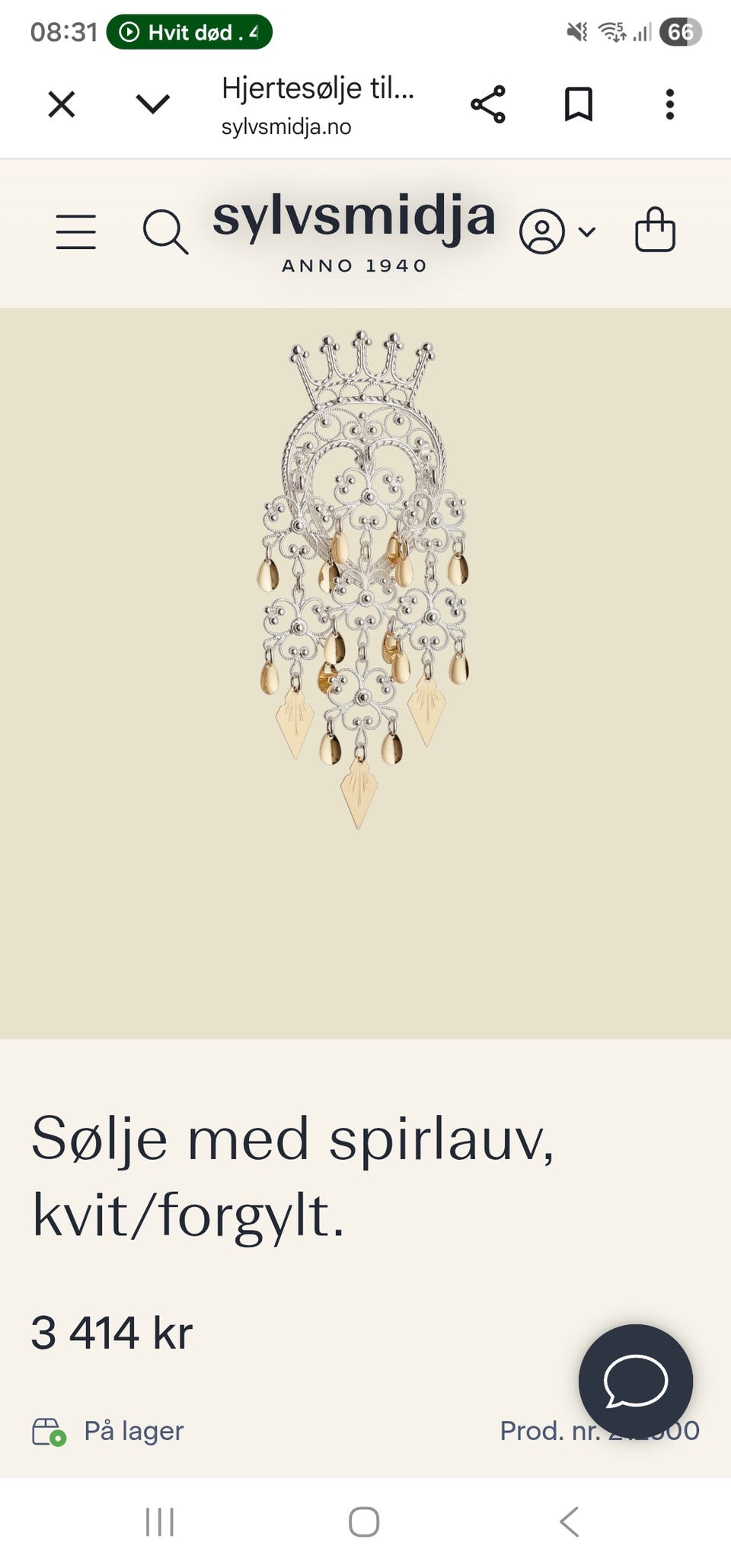Share the product page

click(x=488, y=104)
